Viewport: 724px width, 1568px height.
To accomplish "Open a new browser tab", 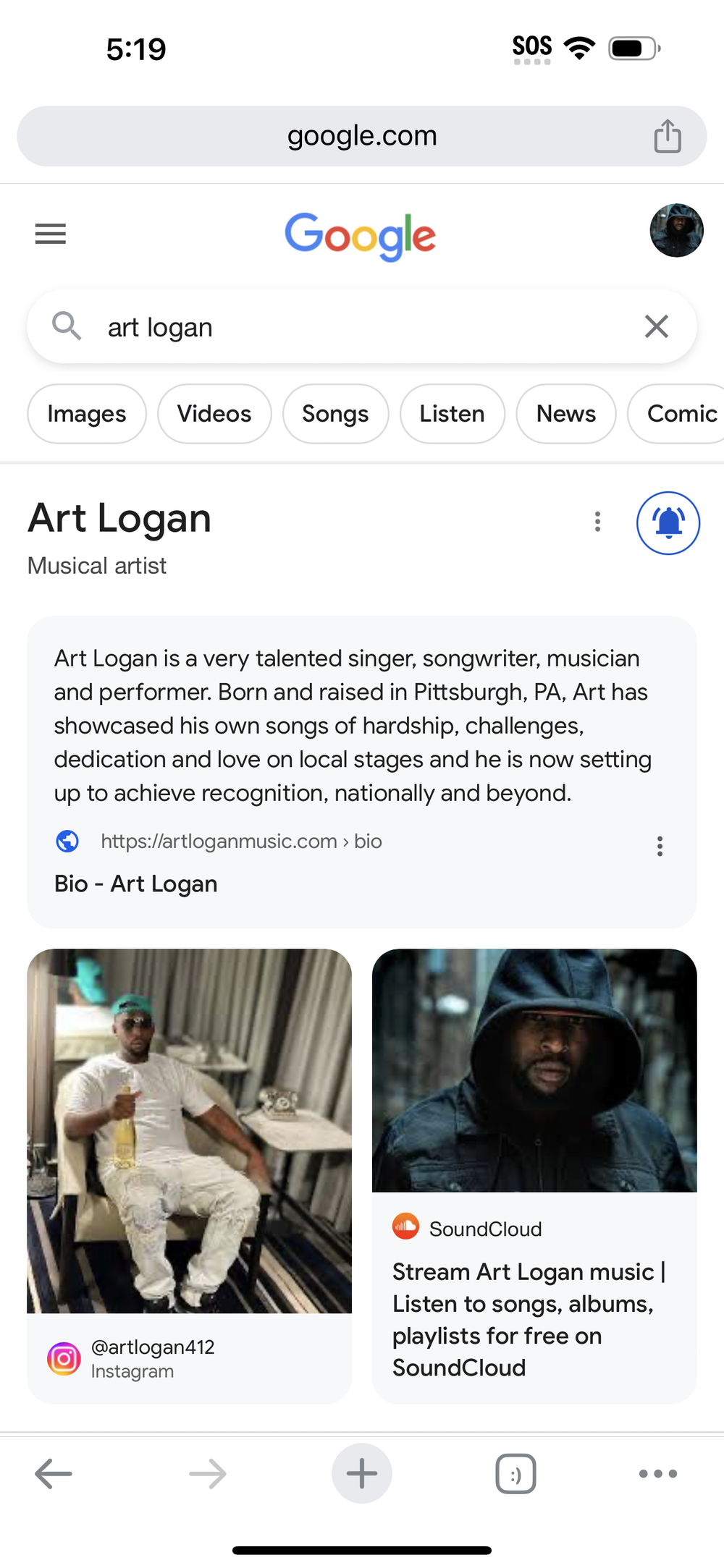I will pyautogui.click(x=362, y=1474).
